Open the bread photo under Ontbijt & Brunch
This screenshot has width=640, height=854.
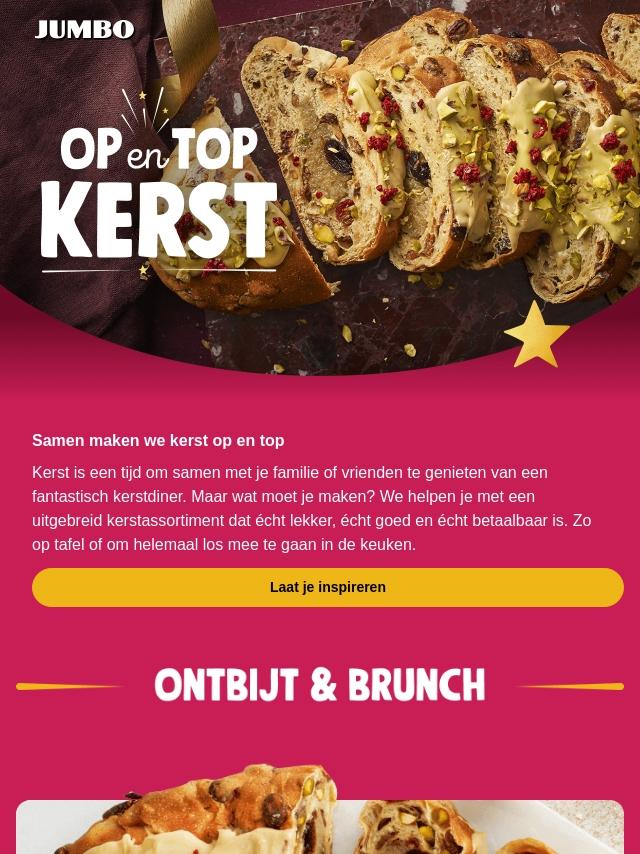(320, 809)
